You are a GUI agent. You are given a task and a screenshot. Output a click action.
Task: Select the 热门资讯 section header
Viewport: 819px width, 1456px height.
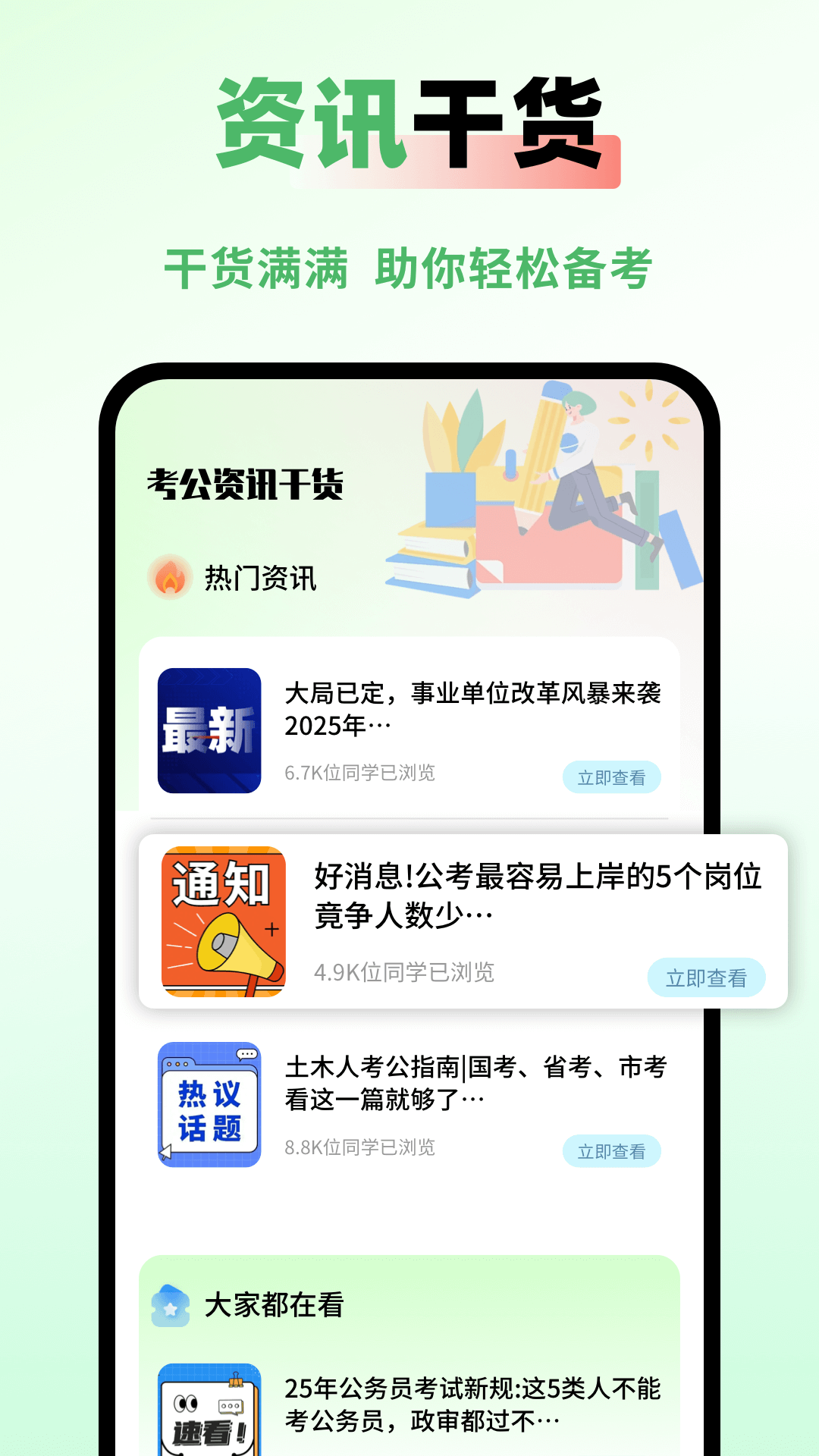(x=258, y=578)
